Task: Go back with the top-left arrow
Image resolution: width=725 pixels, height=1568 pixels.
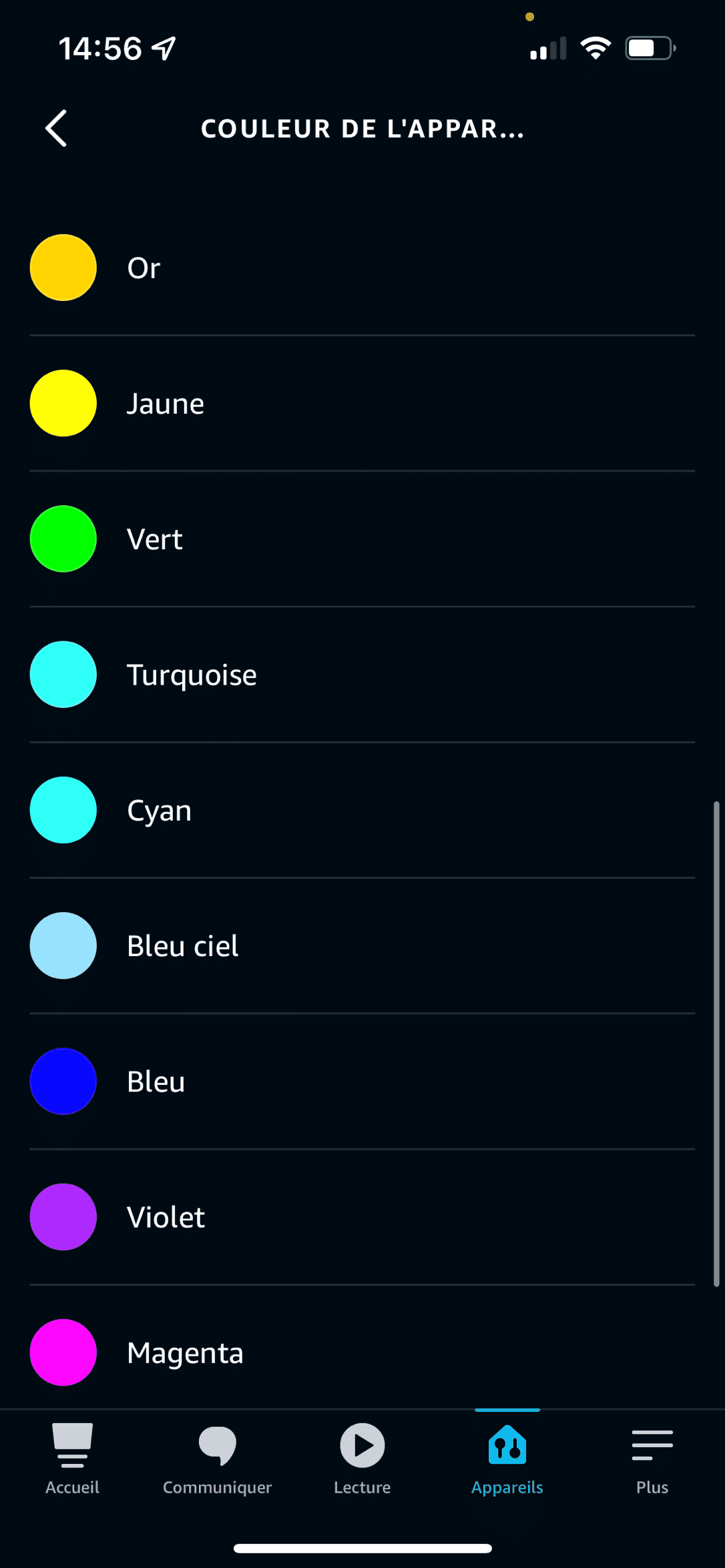Action: [x=56, y=128]
